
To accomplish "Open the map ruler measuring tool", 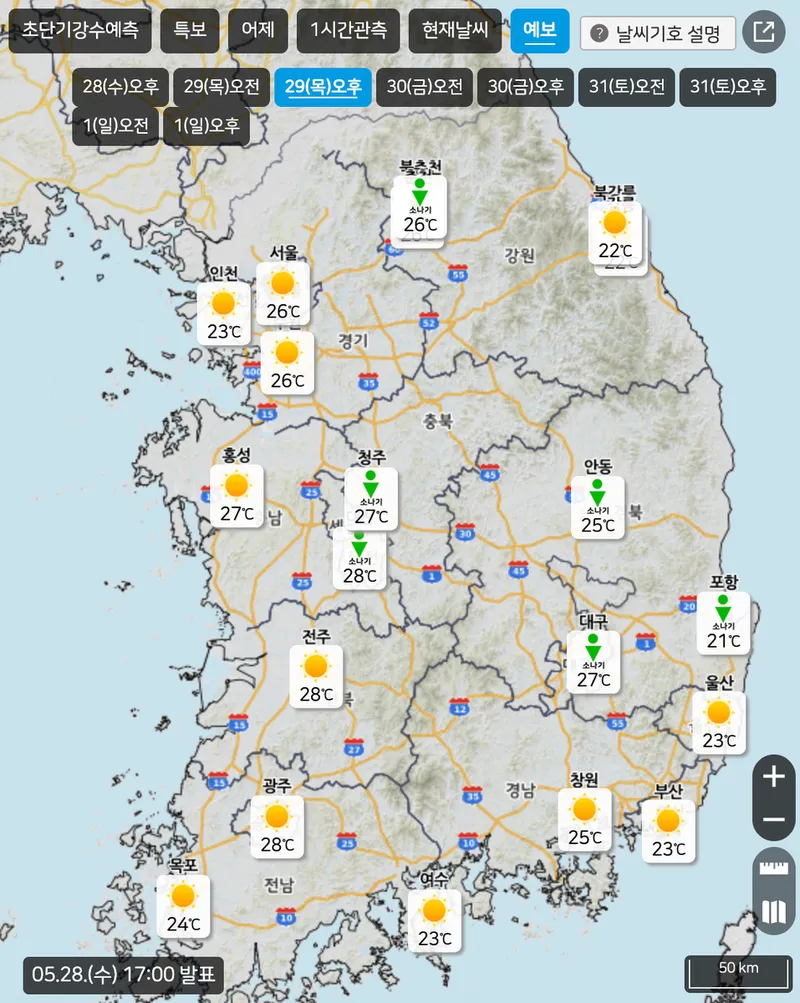I will click(x=774, y=868).
